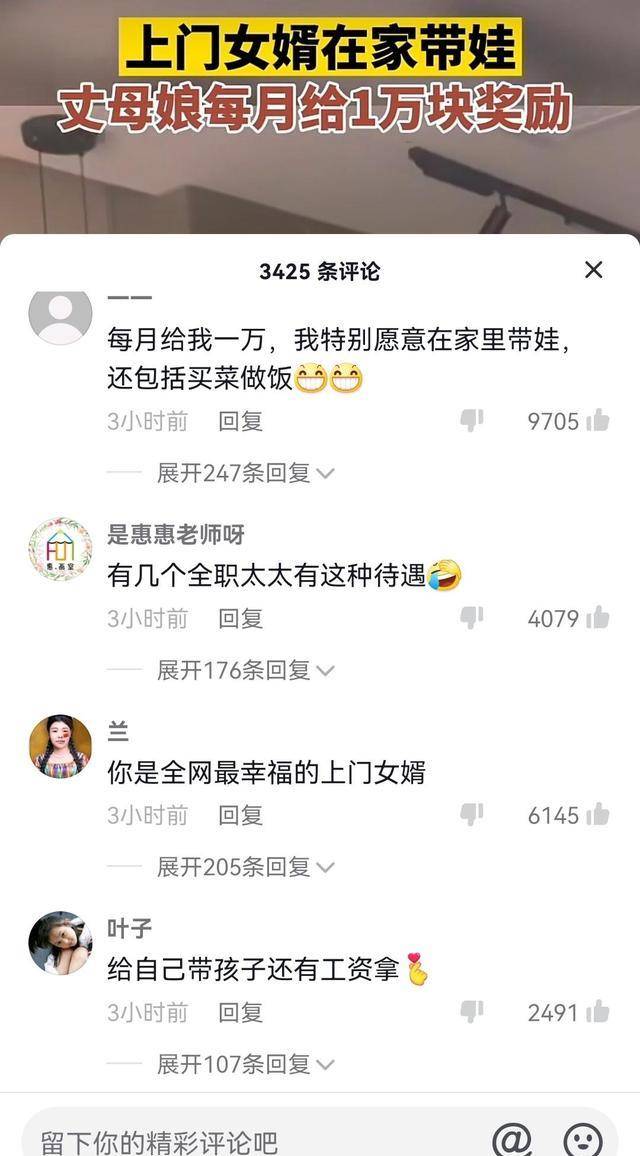The image size is (640, 1156).
Task: Dislike 兰's comment
Action: pos(472,815)
